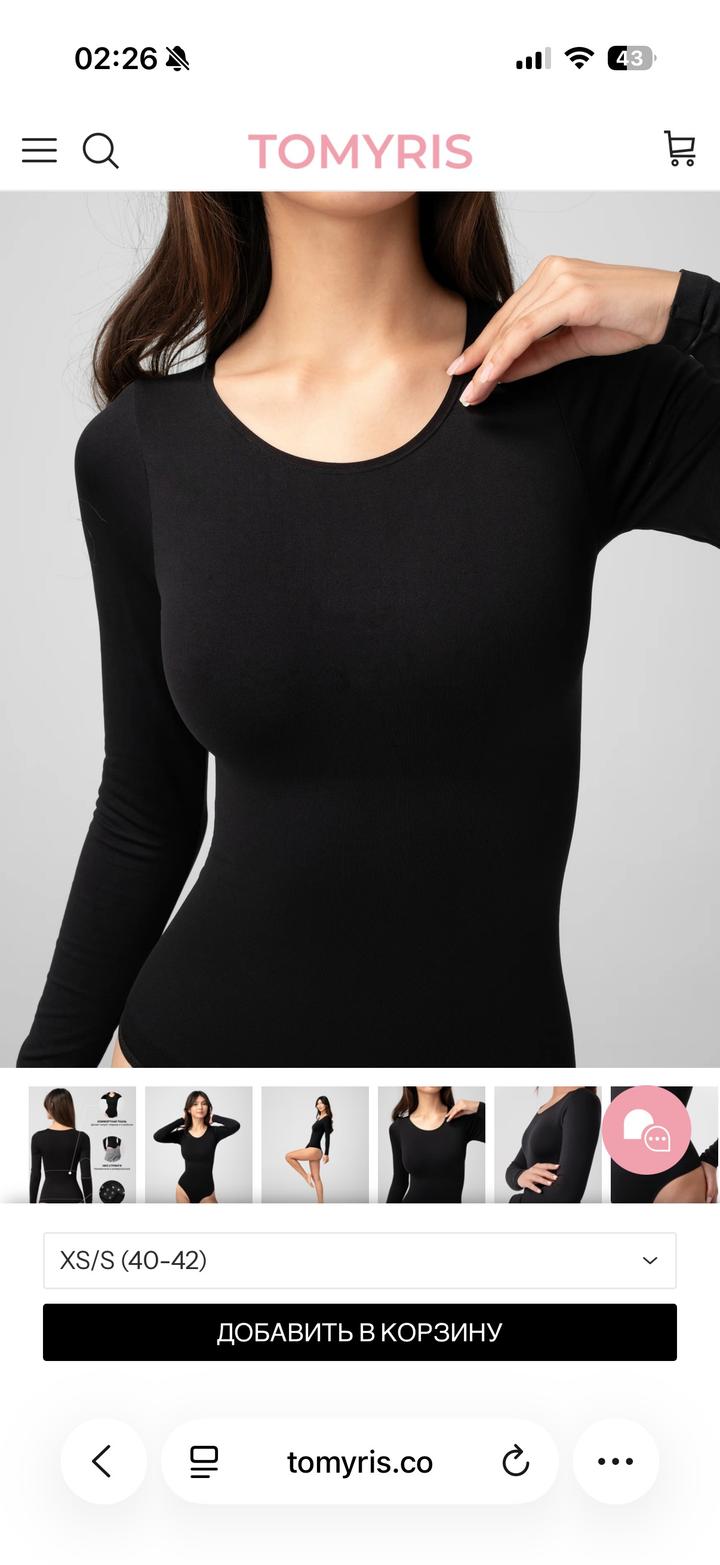The image size is (720, 1565).
Task: Open the hamburger menu
Action: 39,151
